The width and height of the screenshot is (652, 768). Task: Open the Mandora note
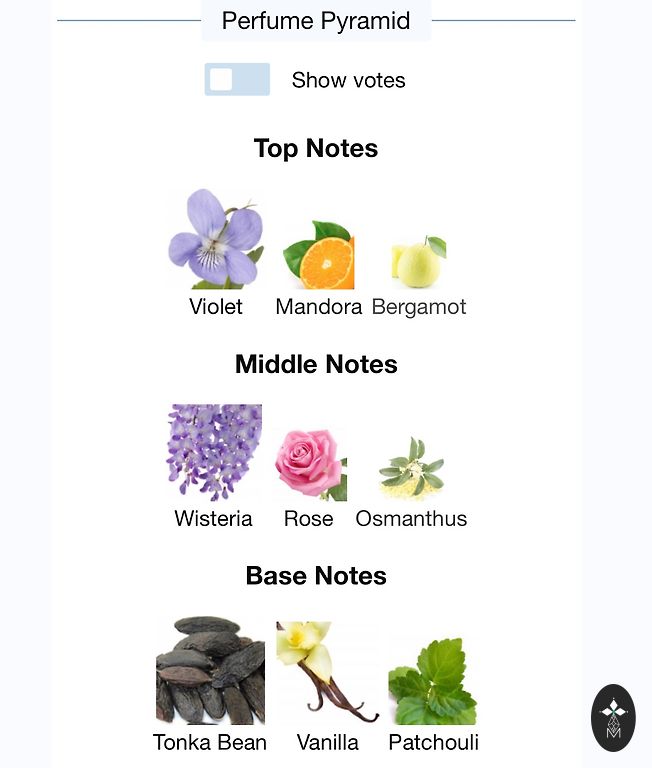318,258
